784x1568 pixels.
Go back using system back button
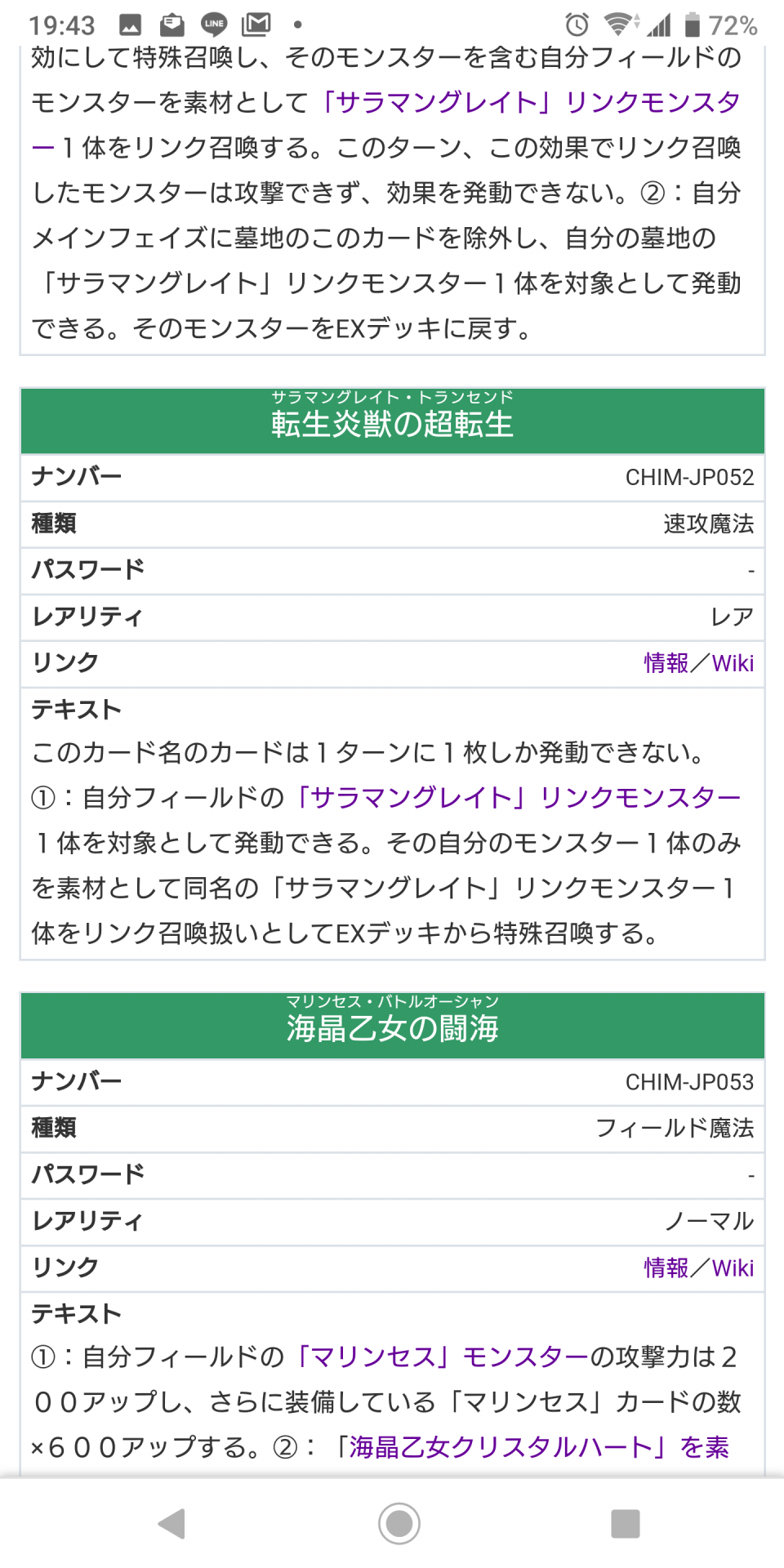[x=171, y=1523]
